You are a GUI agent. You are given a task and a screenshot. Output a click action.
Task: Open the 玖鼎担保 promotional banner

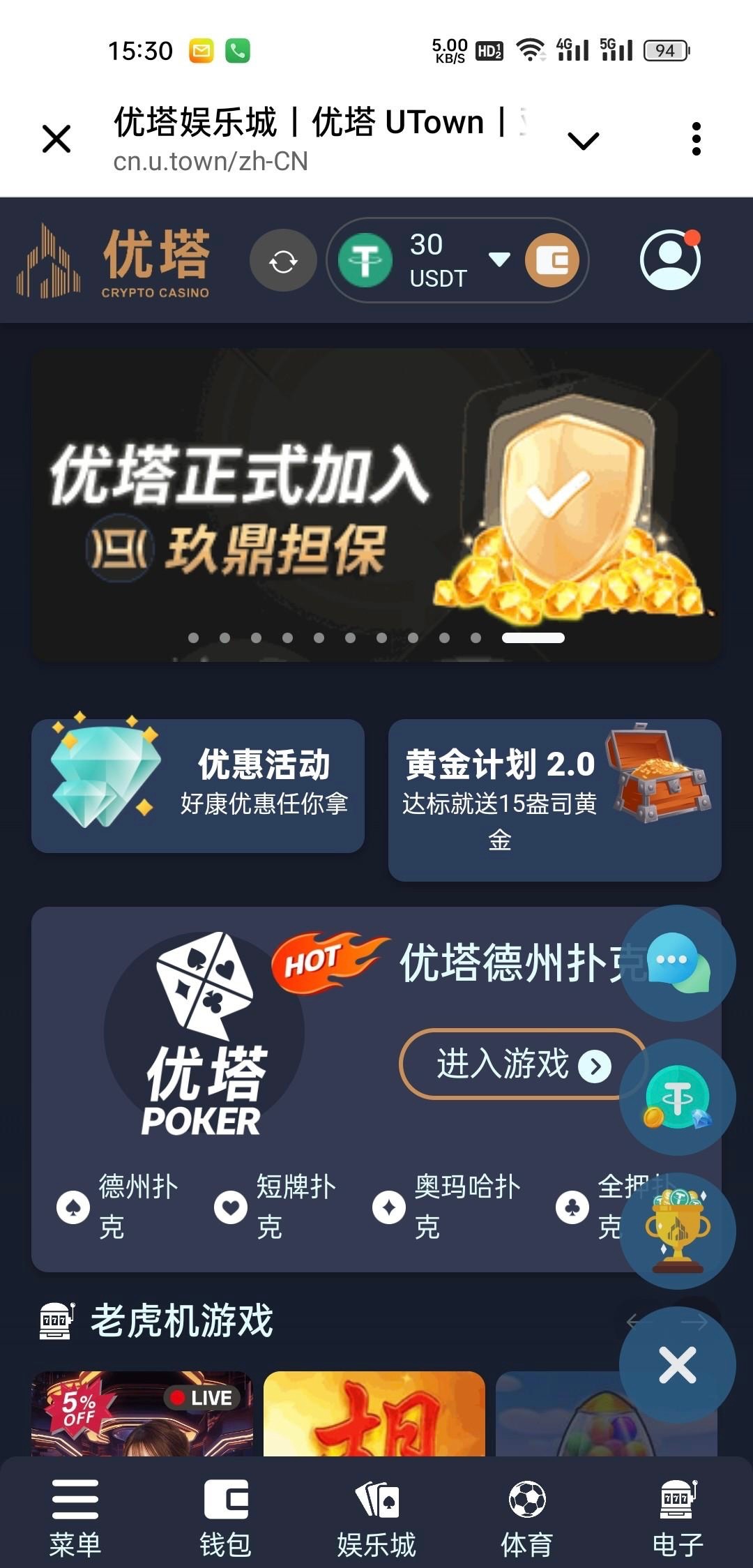coord(376,504)
